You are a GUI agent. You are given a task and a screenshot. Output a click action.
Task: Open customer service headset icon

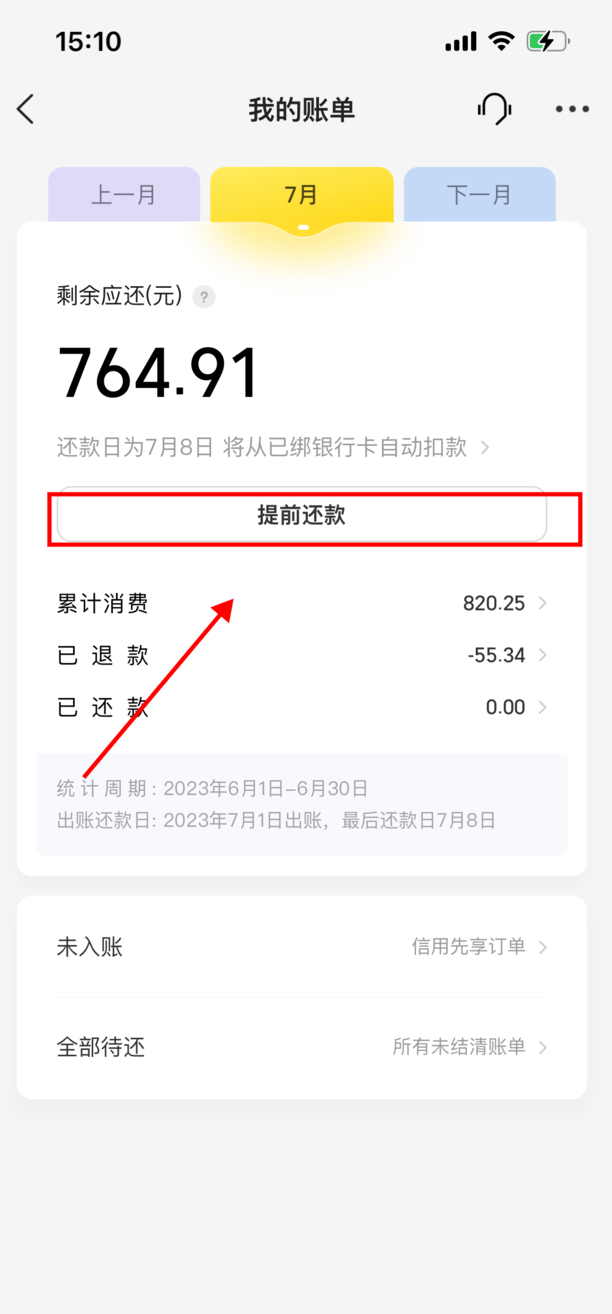coord(494,109)
